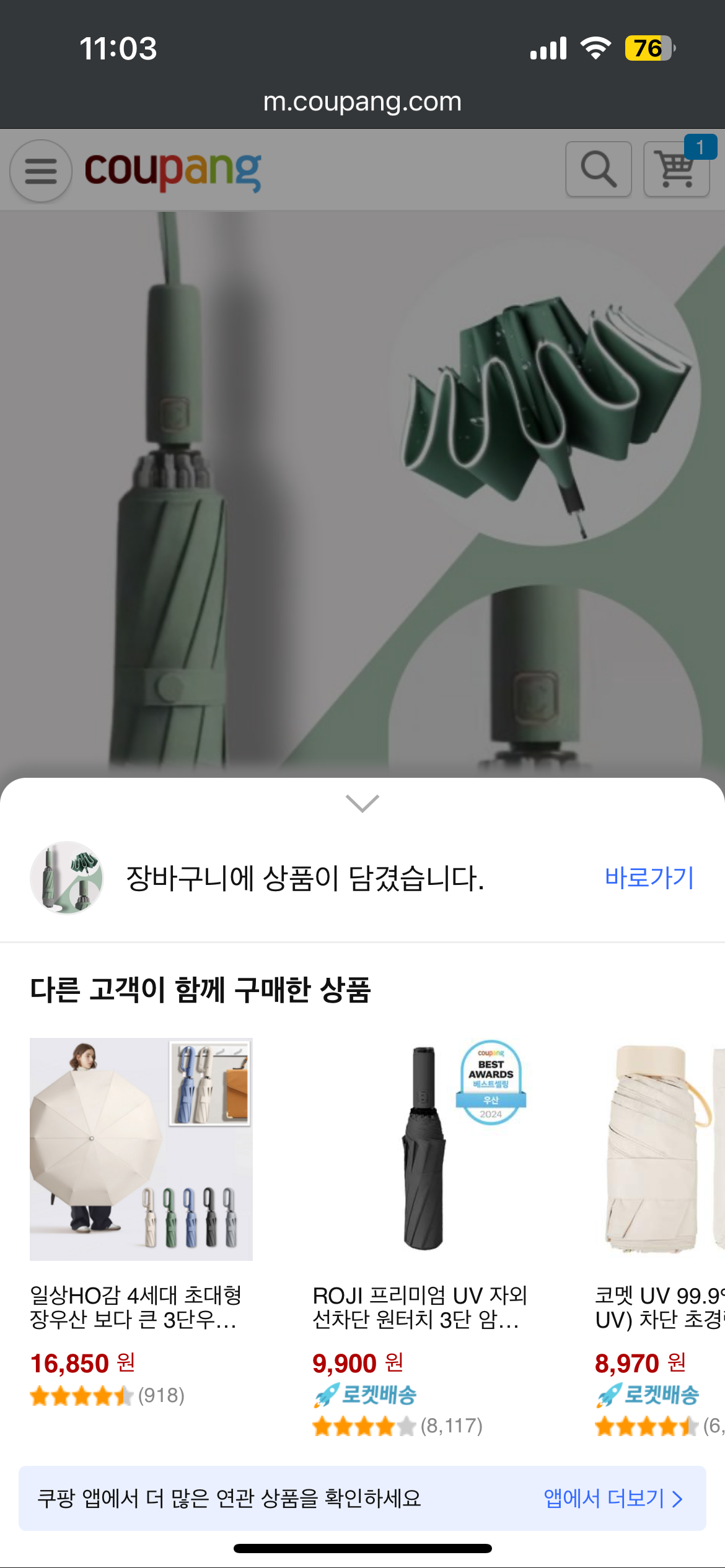
Task: Open the shopping cart icon
Action: [675, 171]
